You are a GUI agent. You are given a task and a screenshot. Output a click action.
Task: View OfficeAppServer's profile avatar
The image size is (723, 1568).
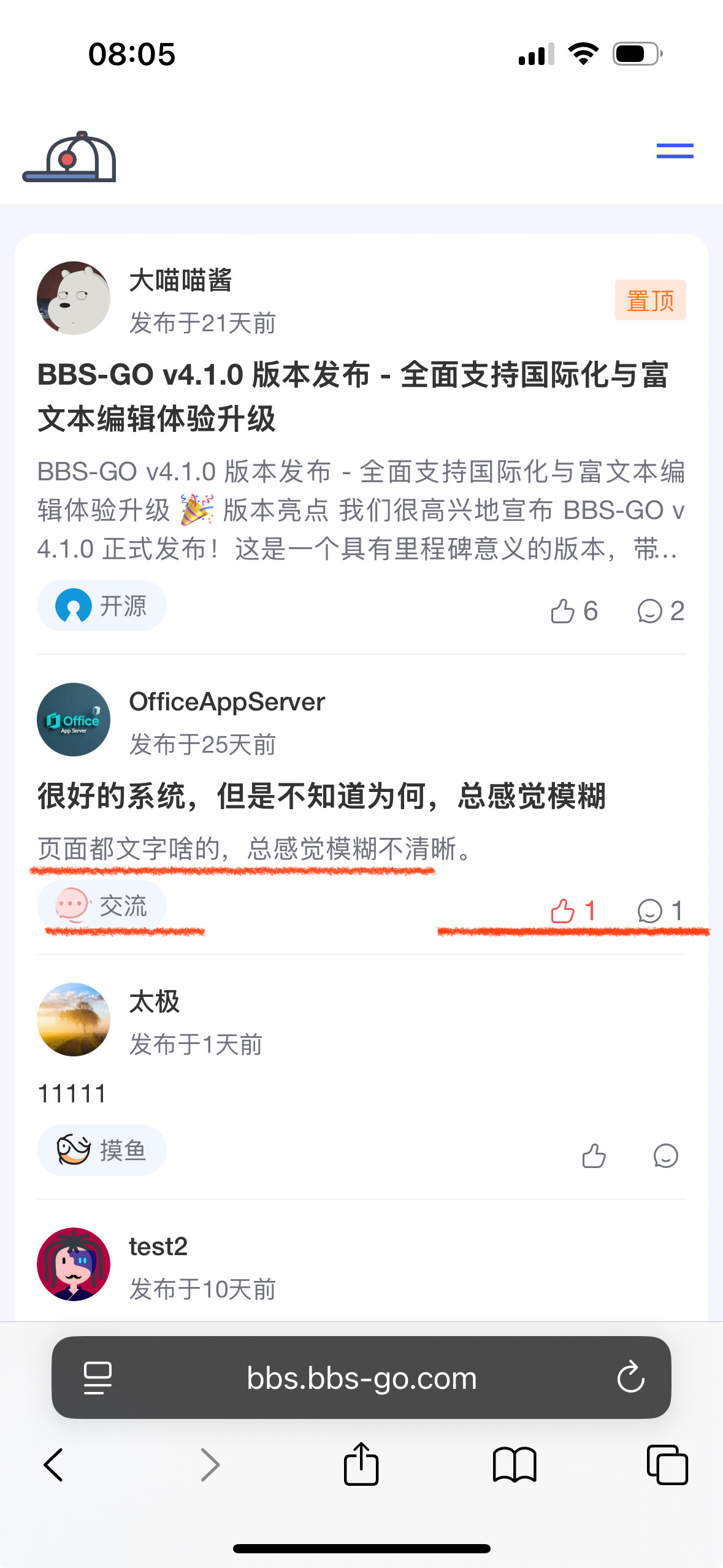click(74, 720)
